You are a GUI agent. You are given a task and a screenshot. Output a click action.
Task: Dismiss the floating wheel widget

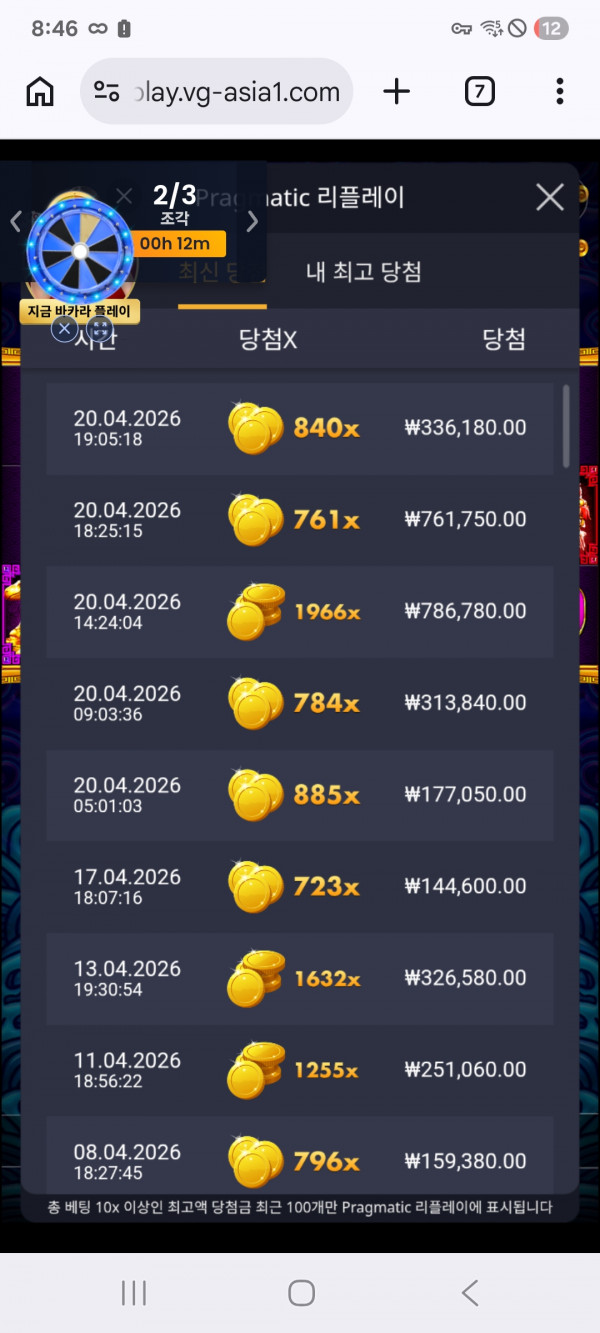pos(64,328)
